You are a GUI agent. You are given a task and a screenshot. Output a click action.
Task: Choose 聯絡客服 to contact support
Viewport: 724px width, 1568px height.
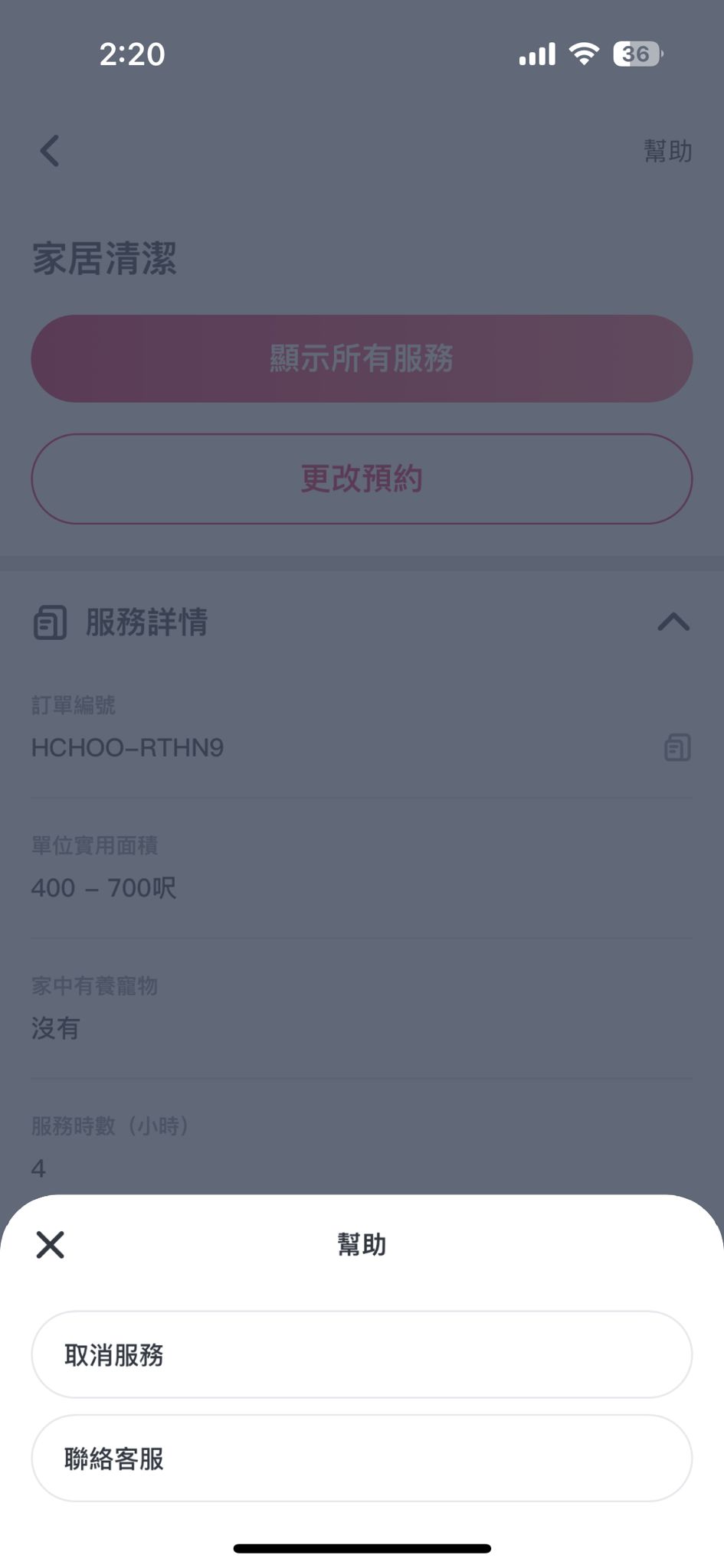[362, 1459]
